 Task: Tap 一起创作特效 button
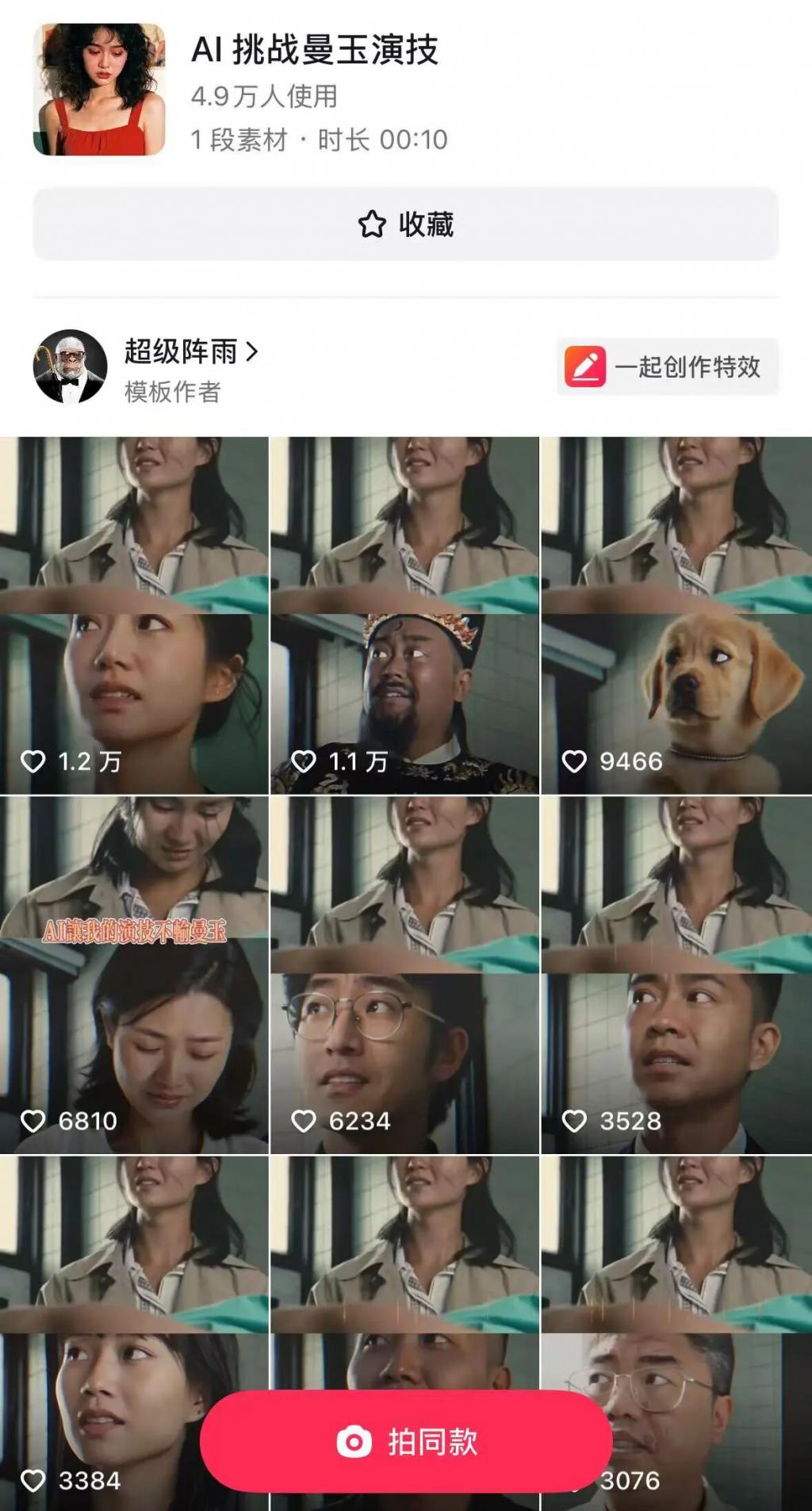coord(667,366)
